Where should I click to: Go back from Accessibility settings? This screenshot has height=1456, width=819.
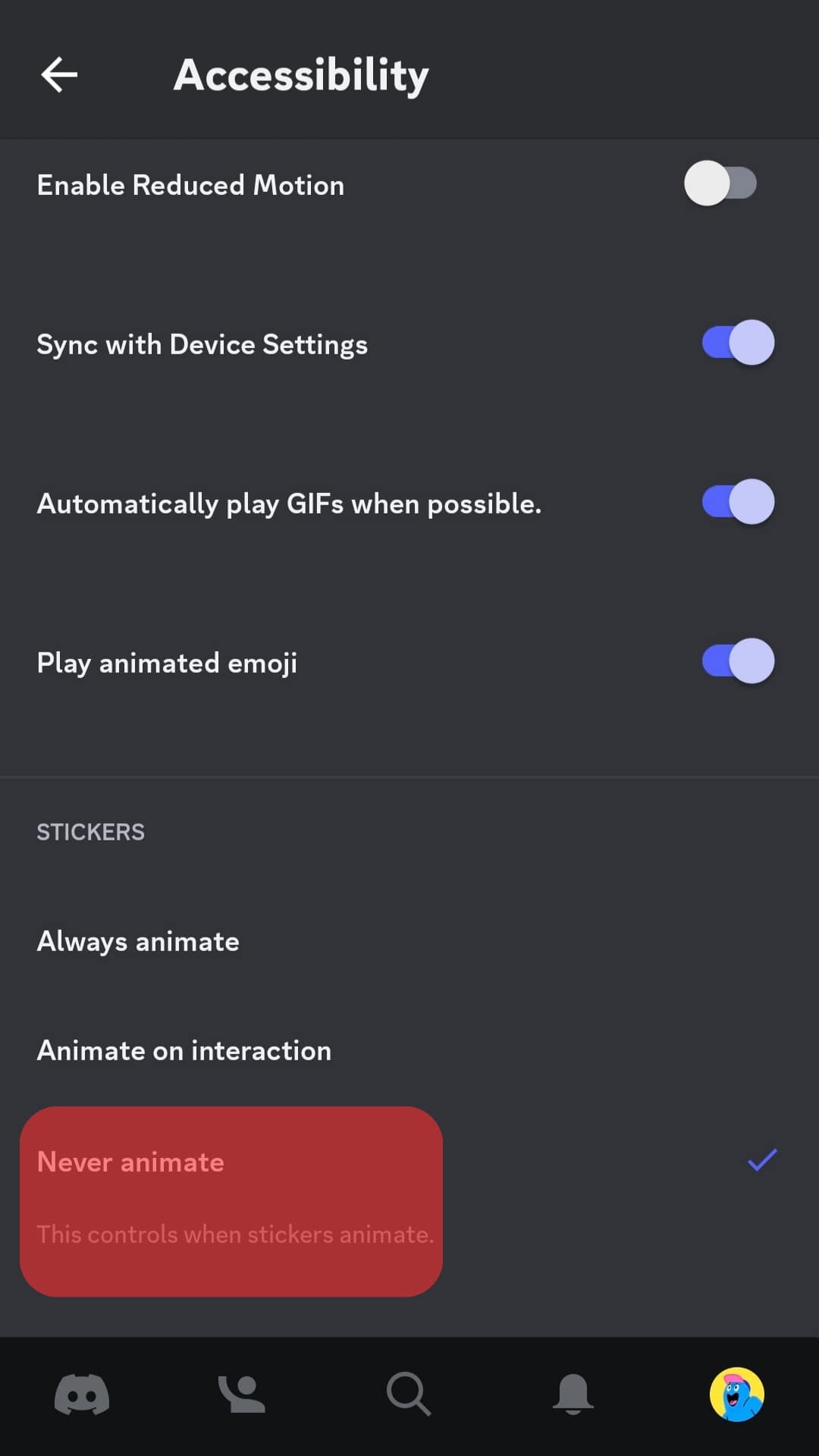point(59,74)
